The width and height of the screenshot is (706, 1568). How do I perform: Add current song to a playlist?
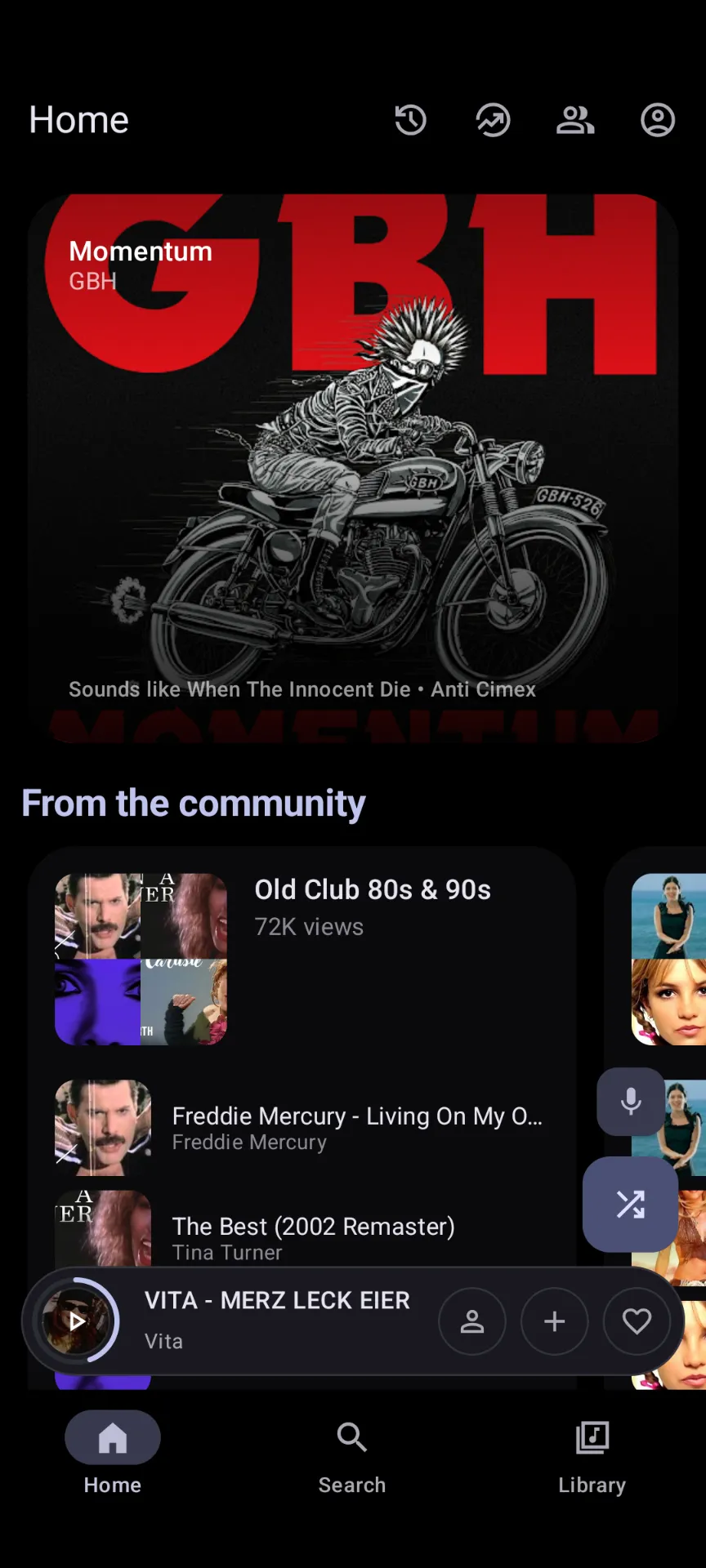point(554,1321)
